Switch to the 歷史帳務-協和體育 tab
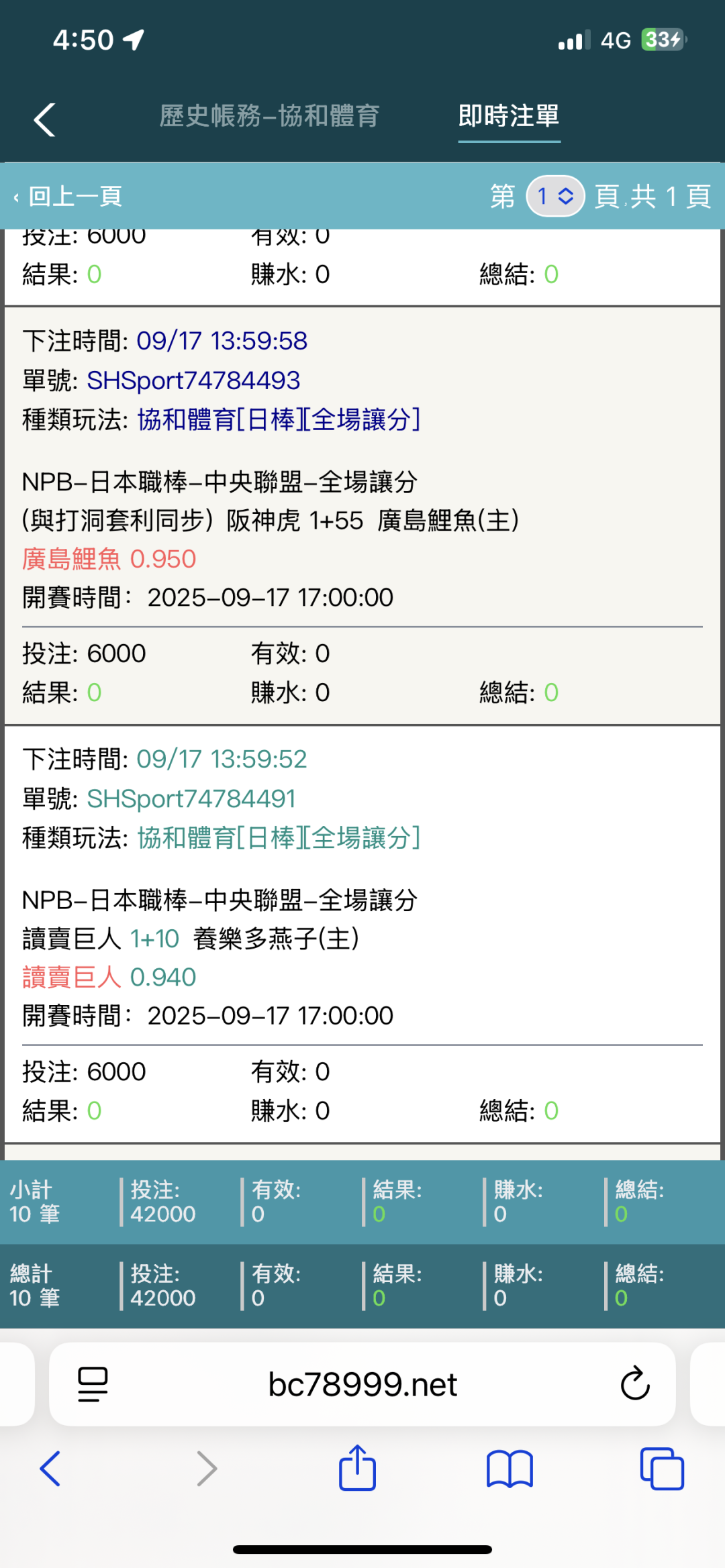This screenshot has width=725, height=1568. [x=269, y=116]
